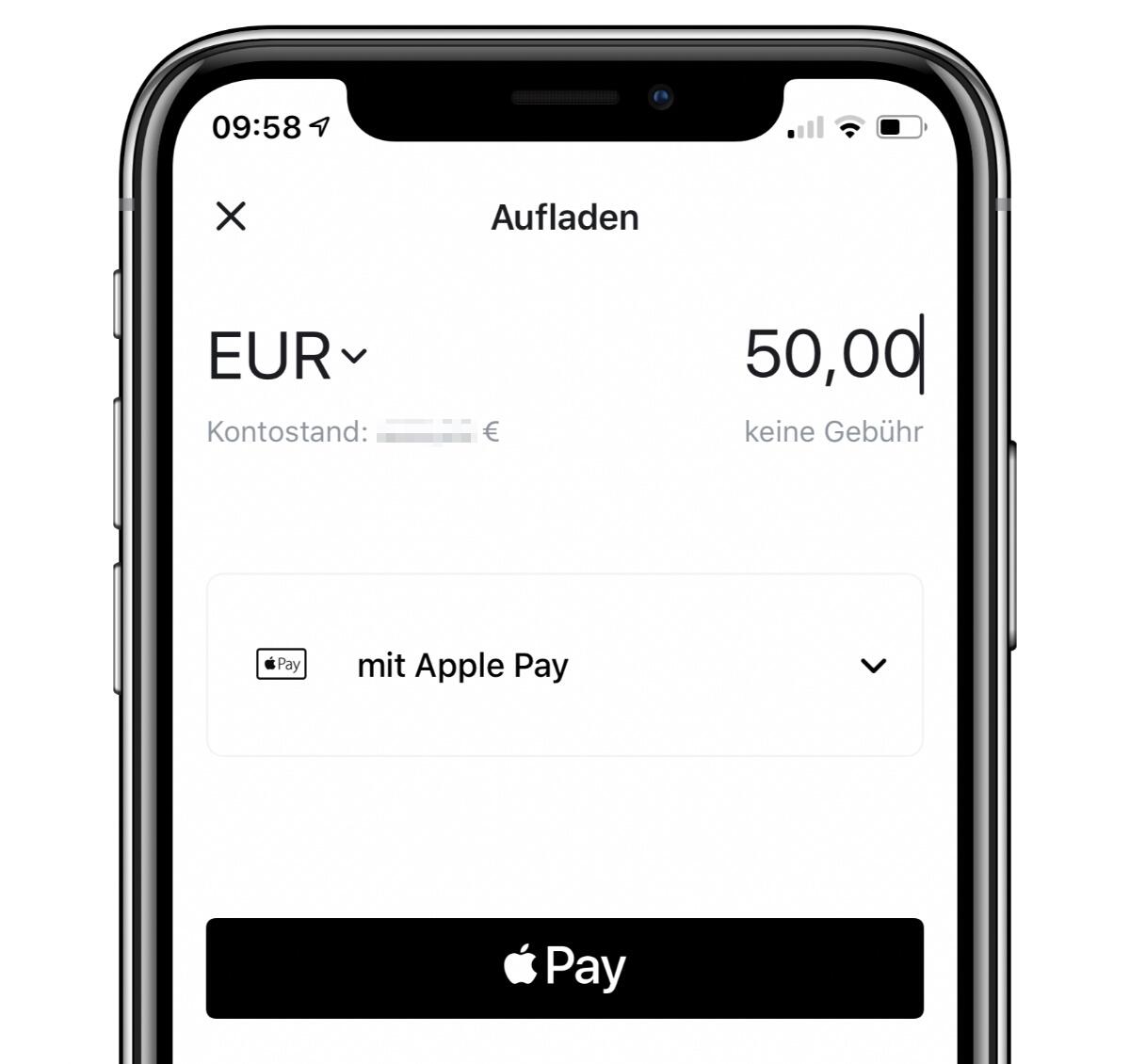Open the EUR currency dropdown

[x=287, y=356]
